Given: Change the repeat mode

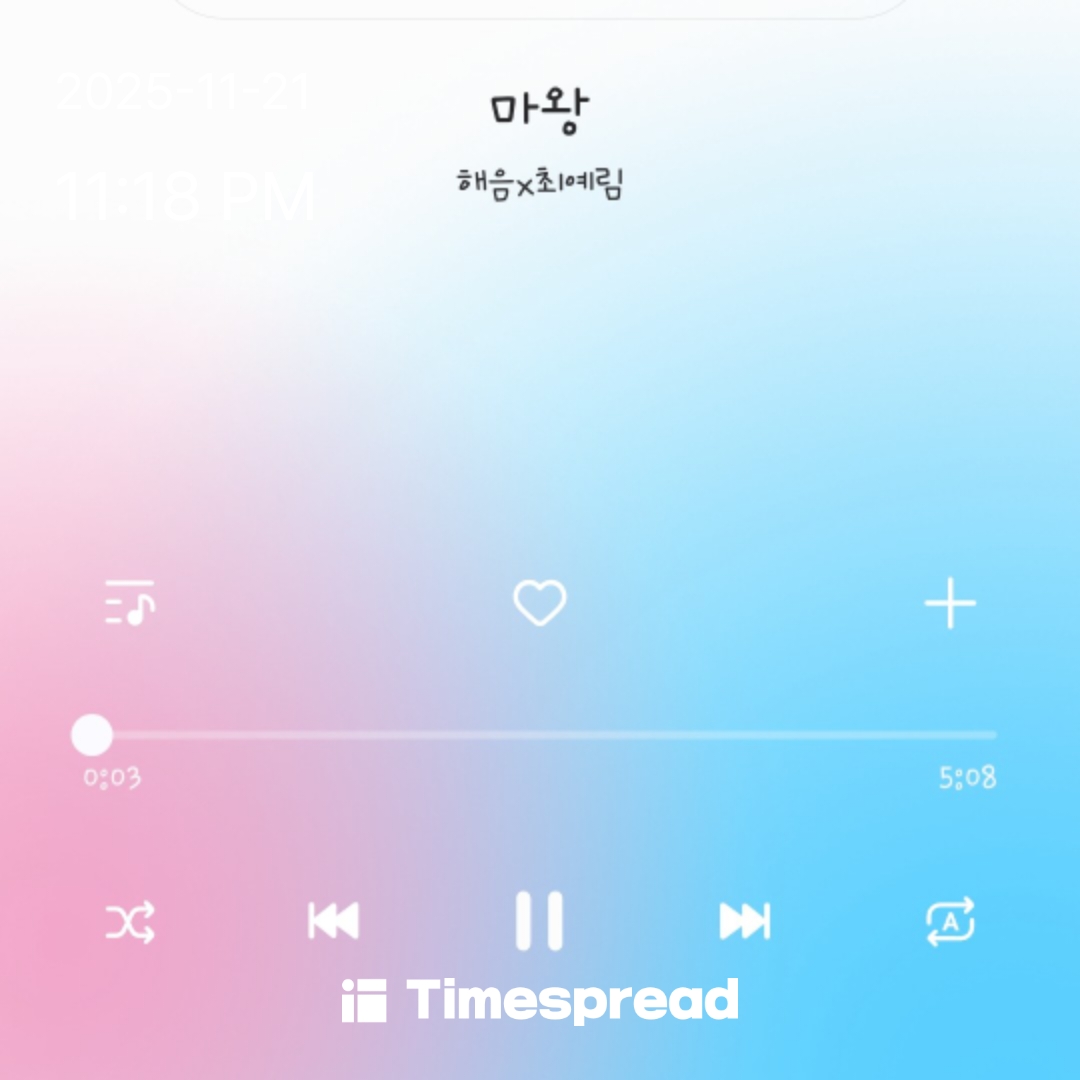Looking at the screenshot, I should click(x=950, y=921).
